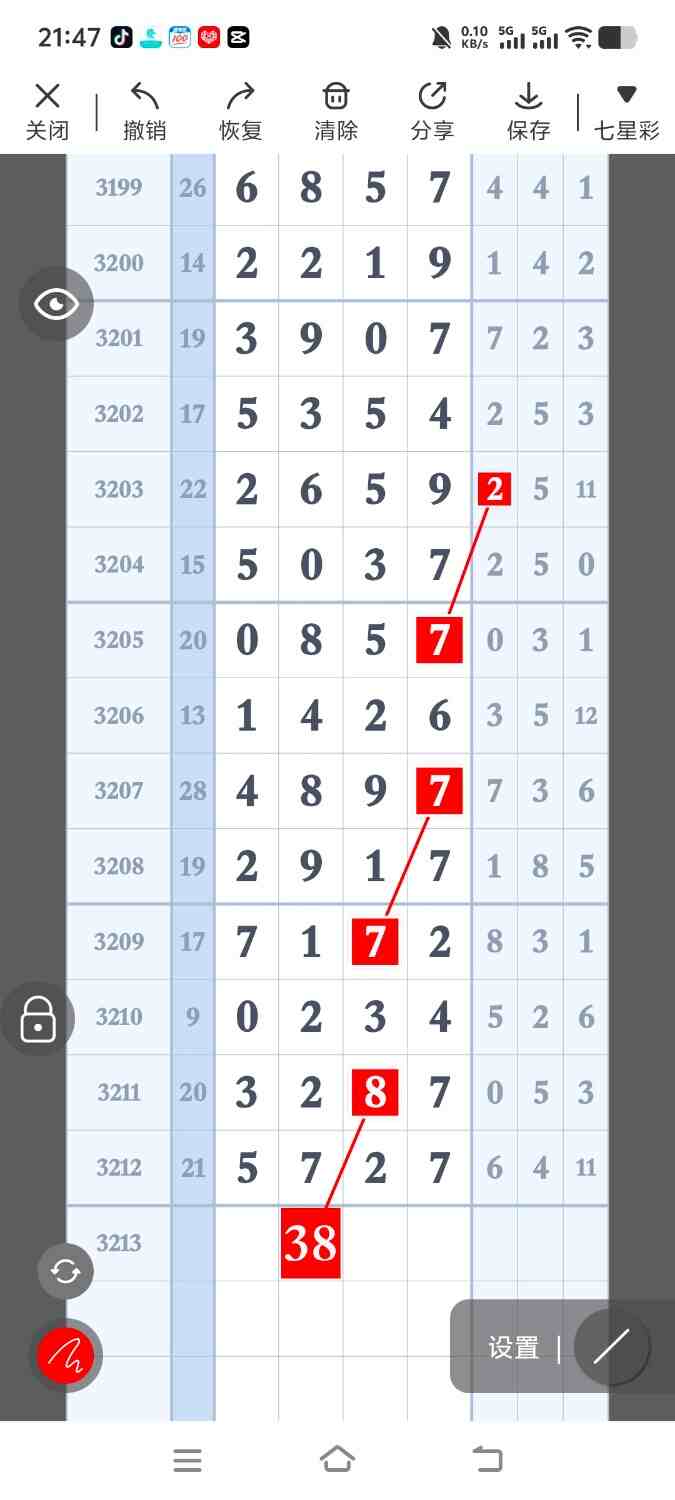Close the chart editor with 关闭
Screen dimensions: 675x1500
(47, 110)
